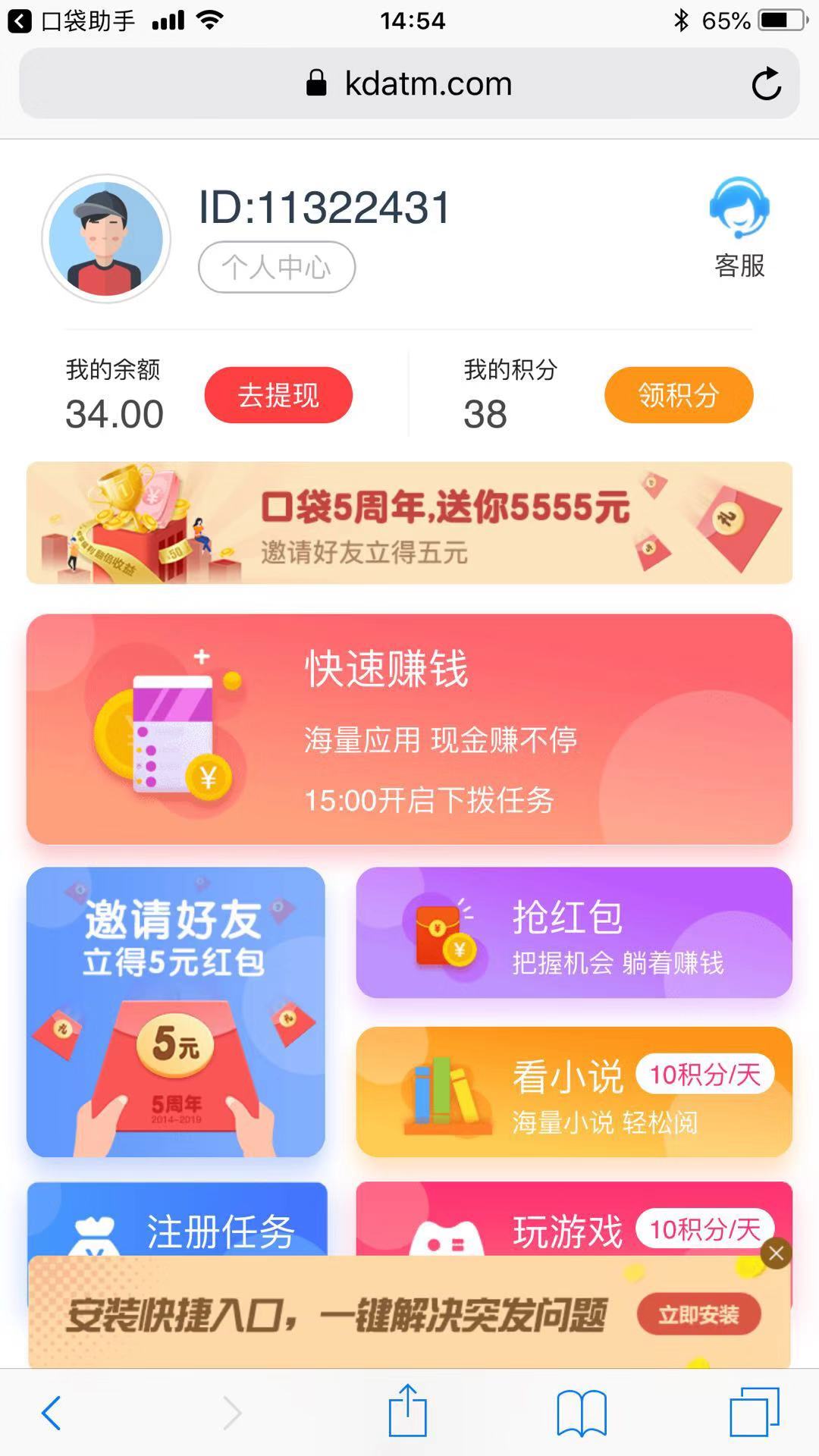
Task: Tap 领积分 to claim points
Action: pos(678,395)
